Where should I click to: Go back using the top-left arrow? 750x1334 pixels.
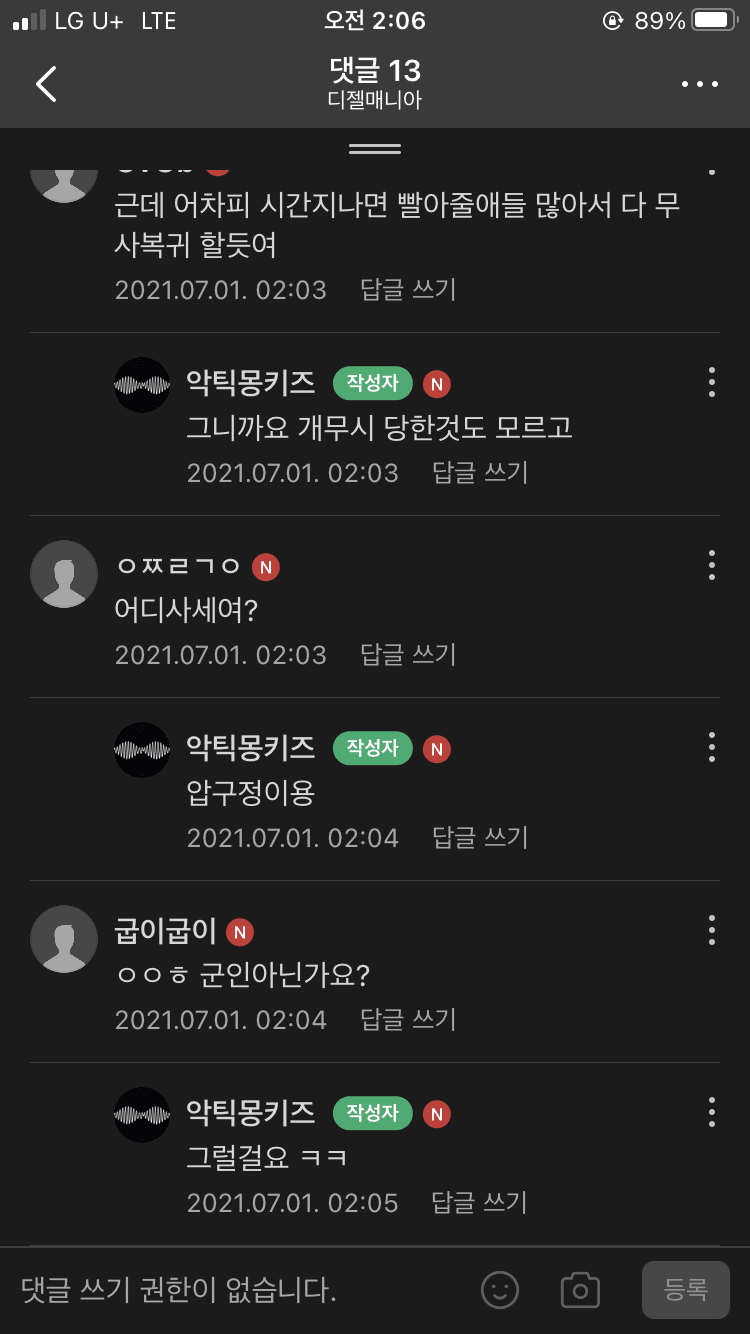(x=46, y=84)
